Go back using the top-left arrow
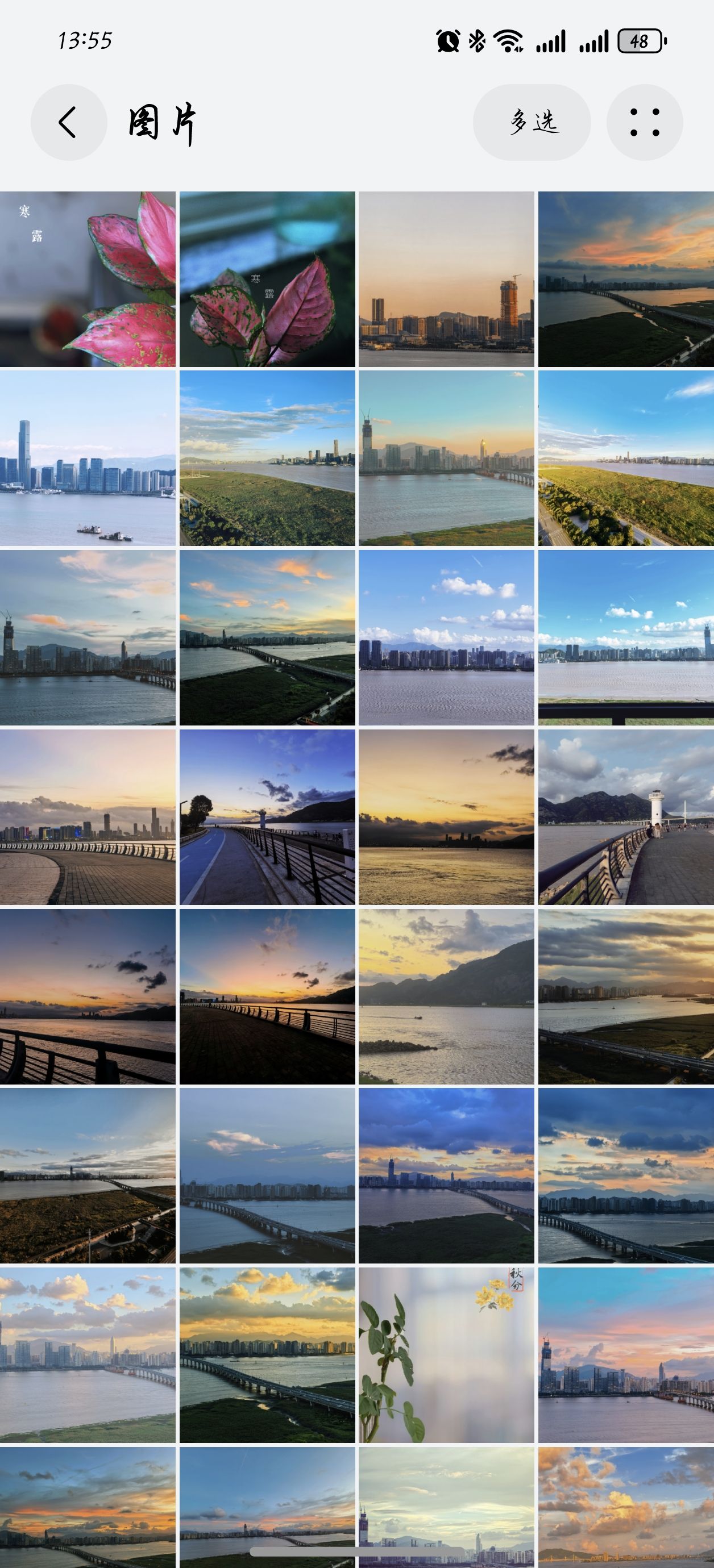This screenshot has width=714, height=1568. tap(69, 122)
